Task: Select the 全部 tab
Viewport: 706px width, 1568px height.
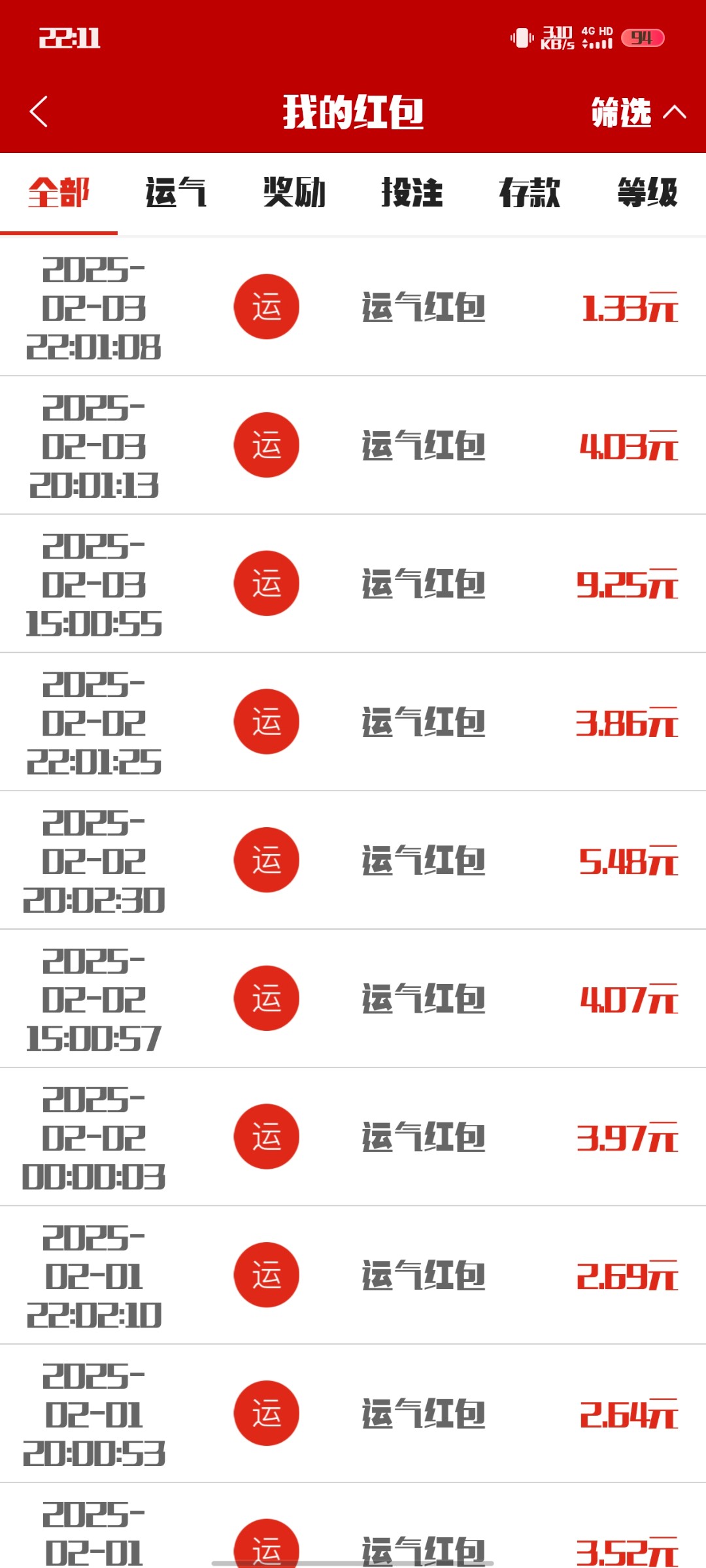Action: pyautogui.click(x=59, y=193)
